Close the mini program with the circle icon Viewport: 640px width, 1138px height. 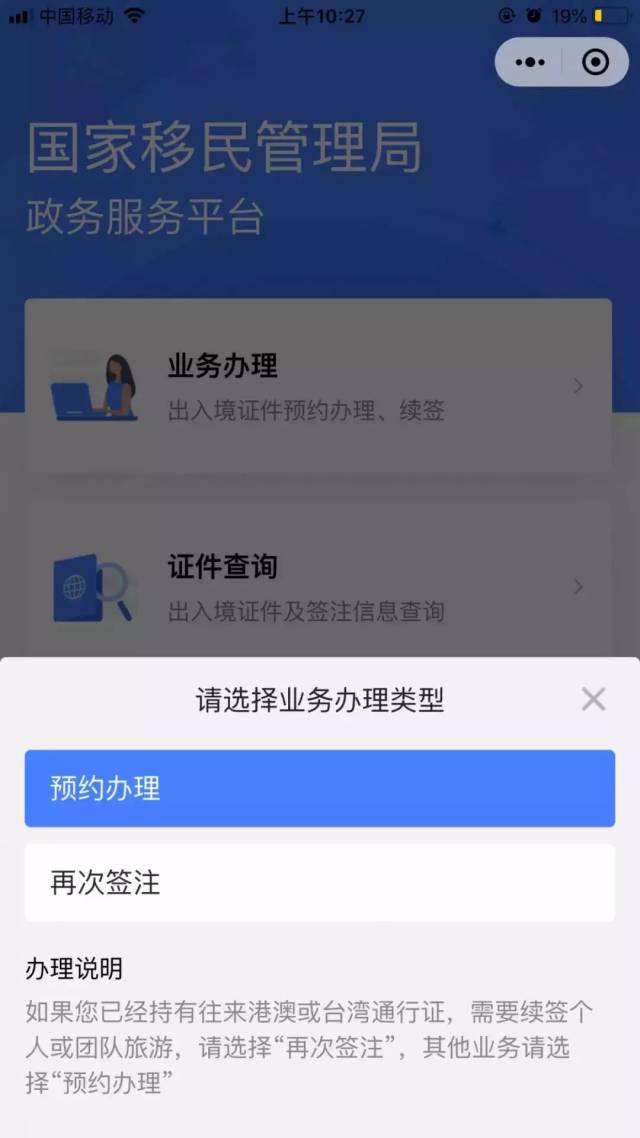tap(595, 62)
